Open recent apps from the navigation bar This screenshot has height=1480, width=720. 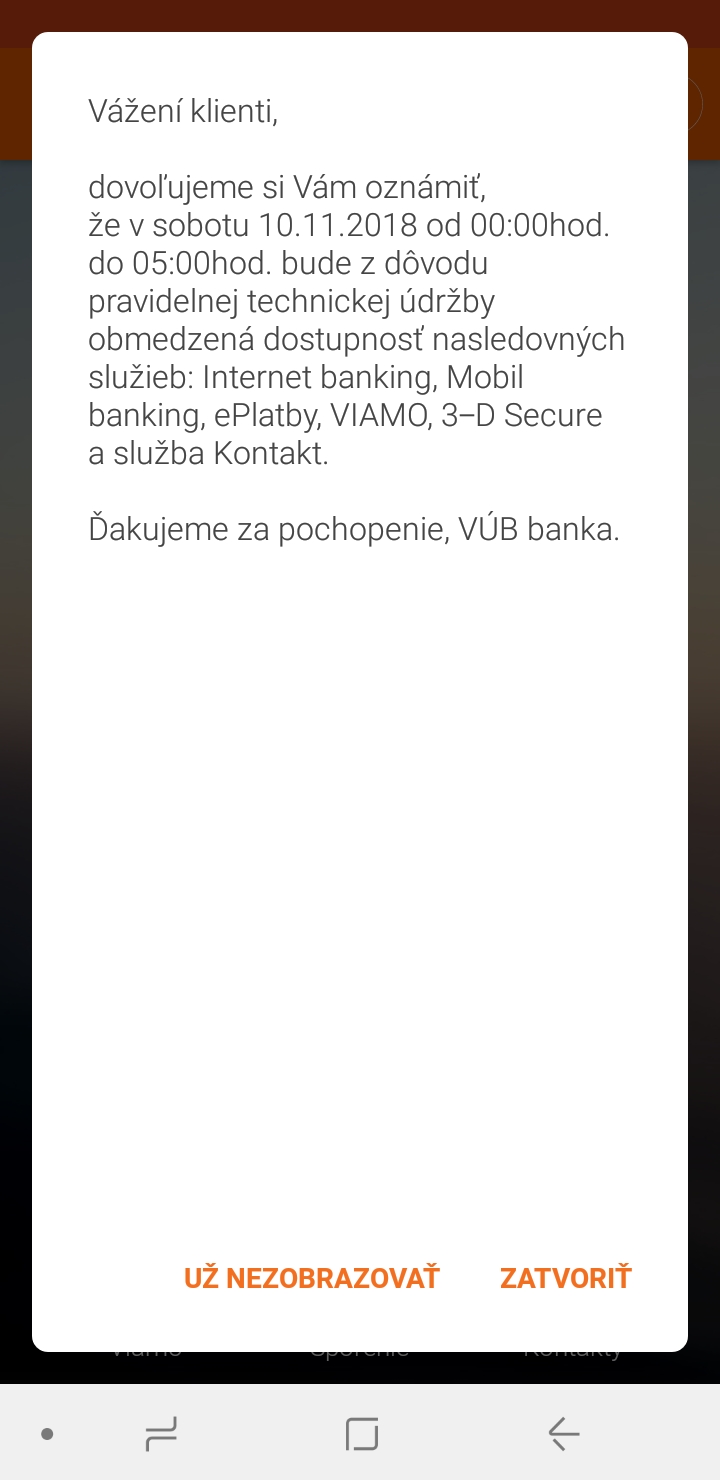(161, 1435)
